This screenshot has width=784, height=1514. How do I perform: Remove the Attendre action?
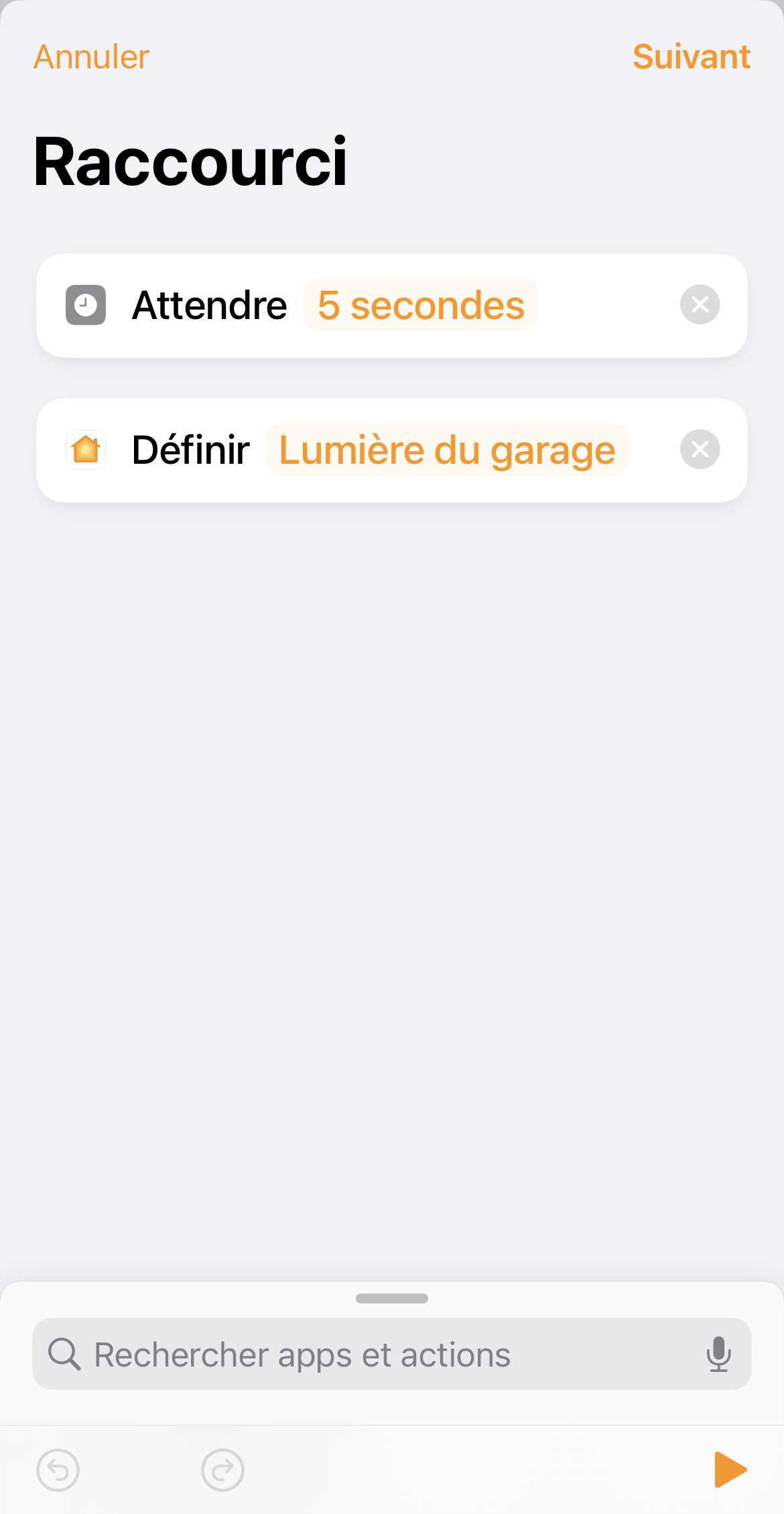click(700, 305)
